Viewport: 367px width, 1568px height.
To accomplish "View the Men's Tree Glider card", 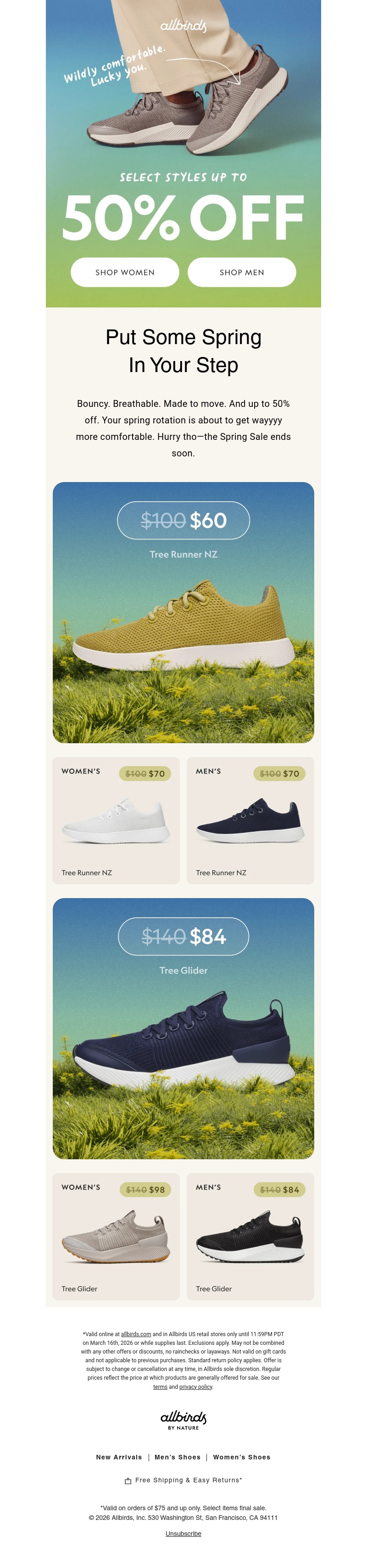I will [250, 1236].
